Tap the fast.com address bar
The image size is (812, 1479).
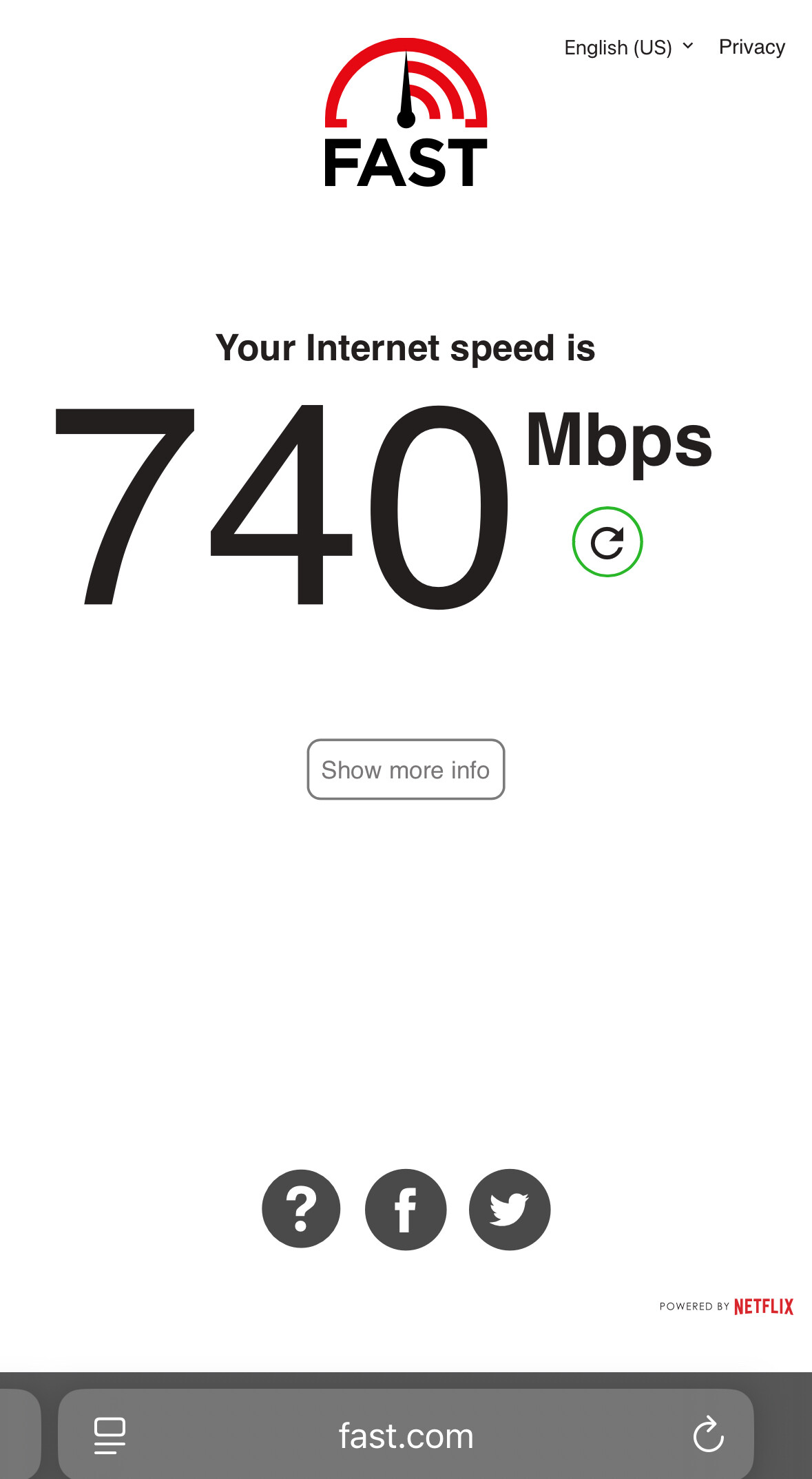[x=406, y=1436]
